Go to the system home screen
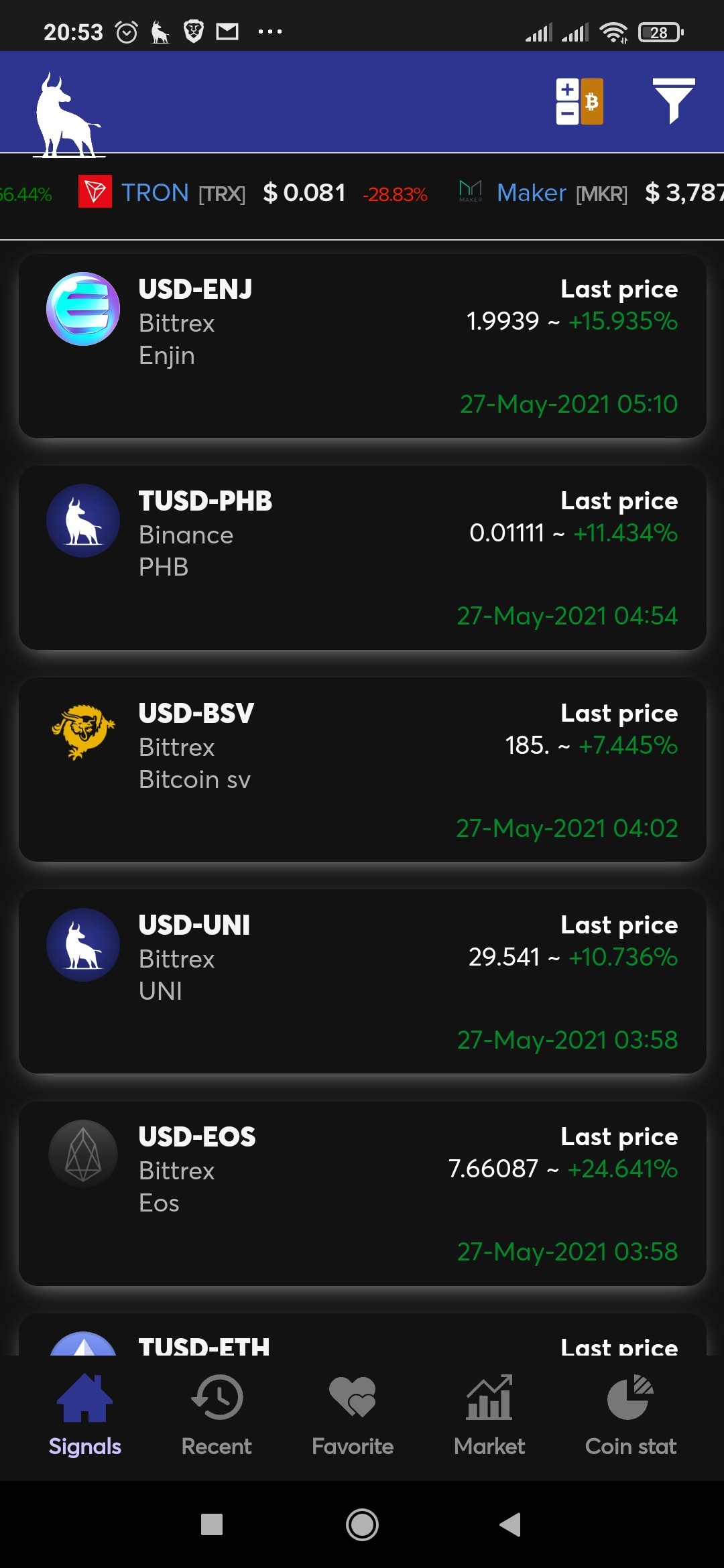This screenshot has height=1568, width=724. [362, 1524]
